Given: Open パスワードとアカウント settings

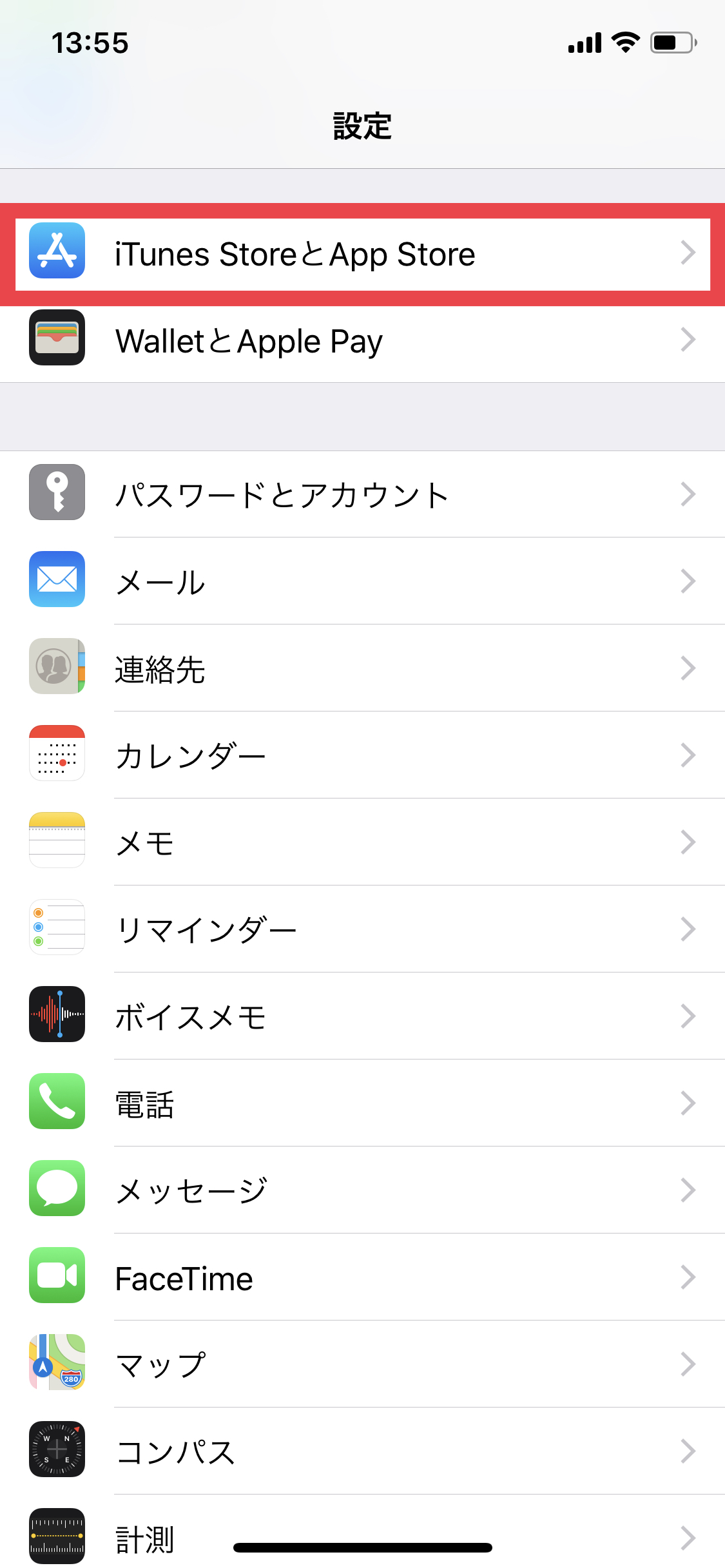Looking at the screenshot, I should tap(362, 494).
